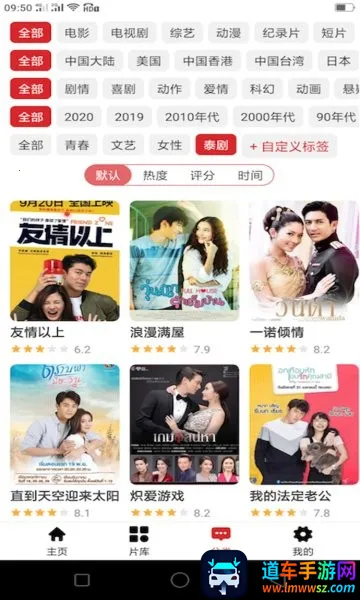Sort results by 评分

[x=203, y=176]
